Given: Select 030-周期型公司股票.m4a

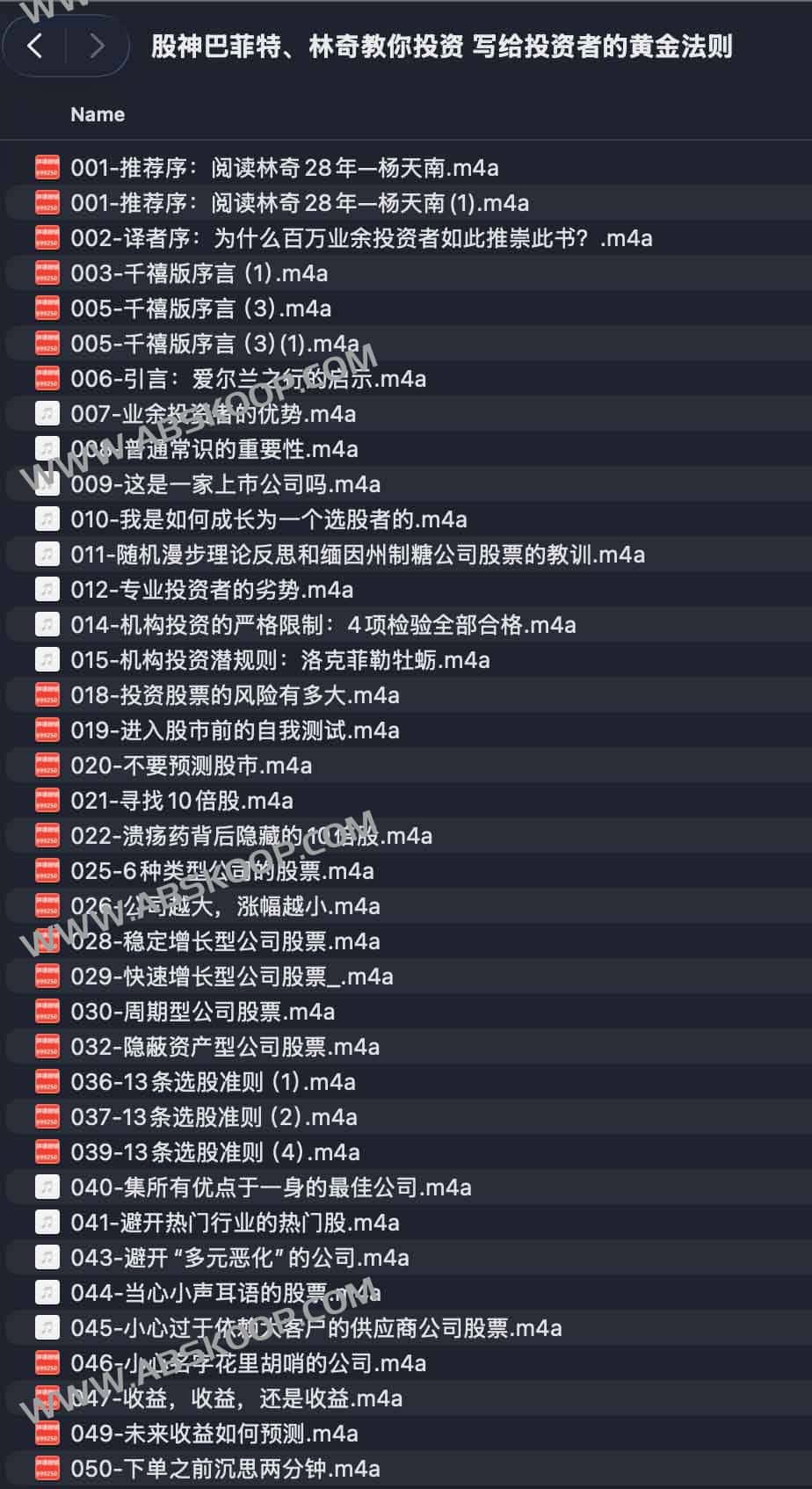Looking at the screenshot, I should pyautogui.click(x=203, y=1012).
